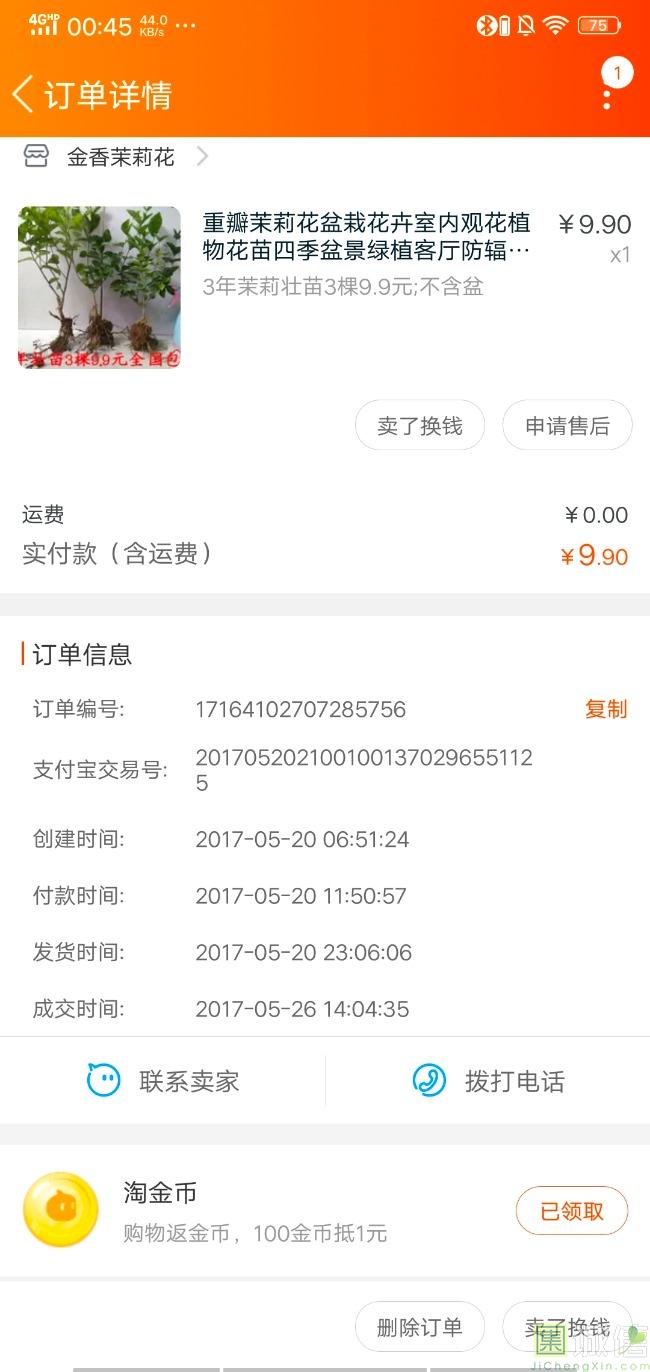Go back from the 订单详情 page

pos(24,94)
